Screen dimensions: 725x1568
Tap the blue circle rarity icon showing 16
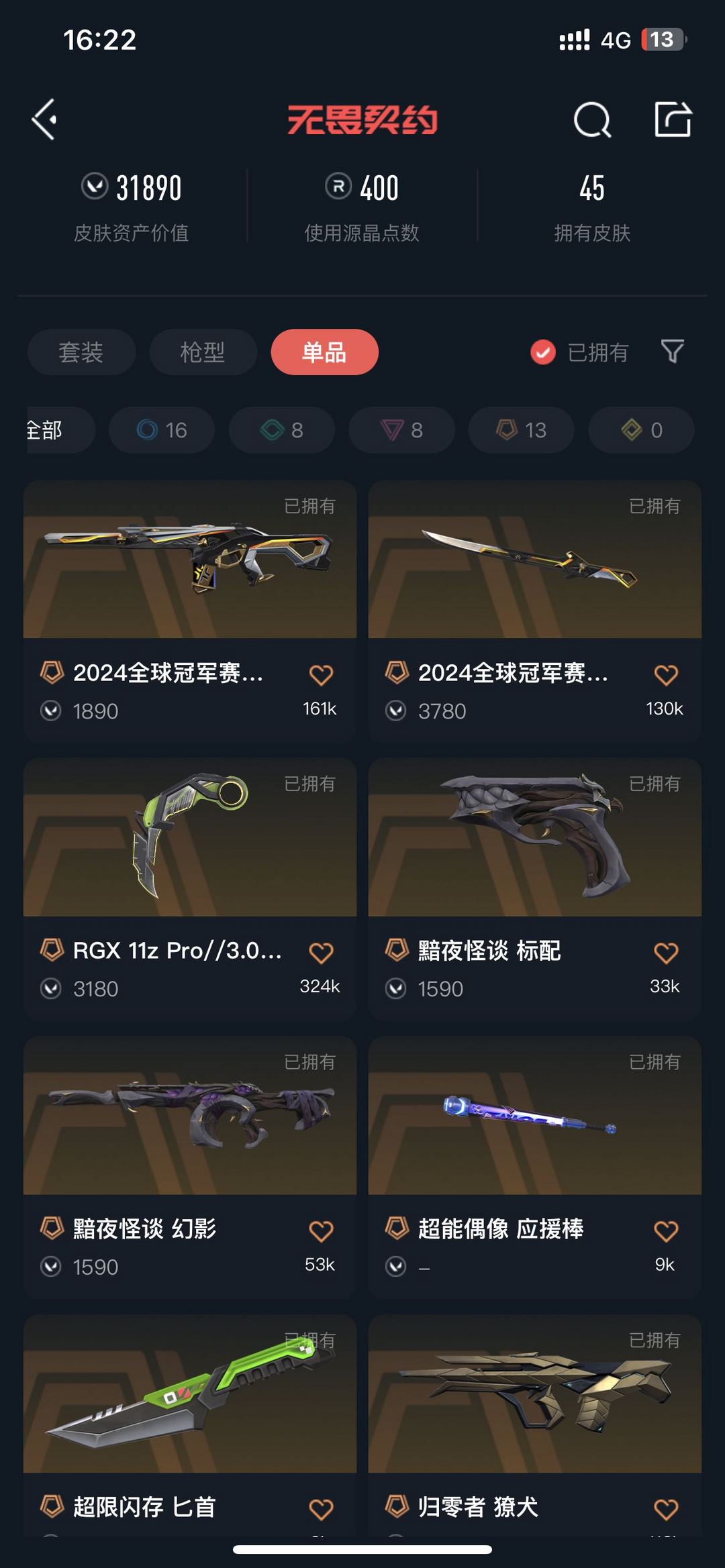[x=161, y=430]
